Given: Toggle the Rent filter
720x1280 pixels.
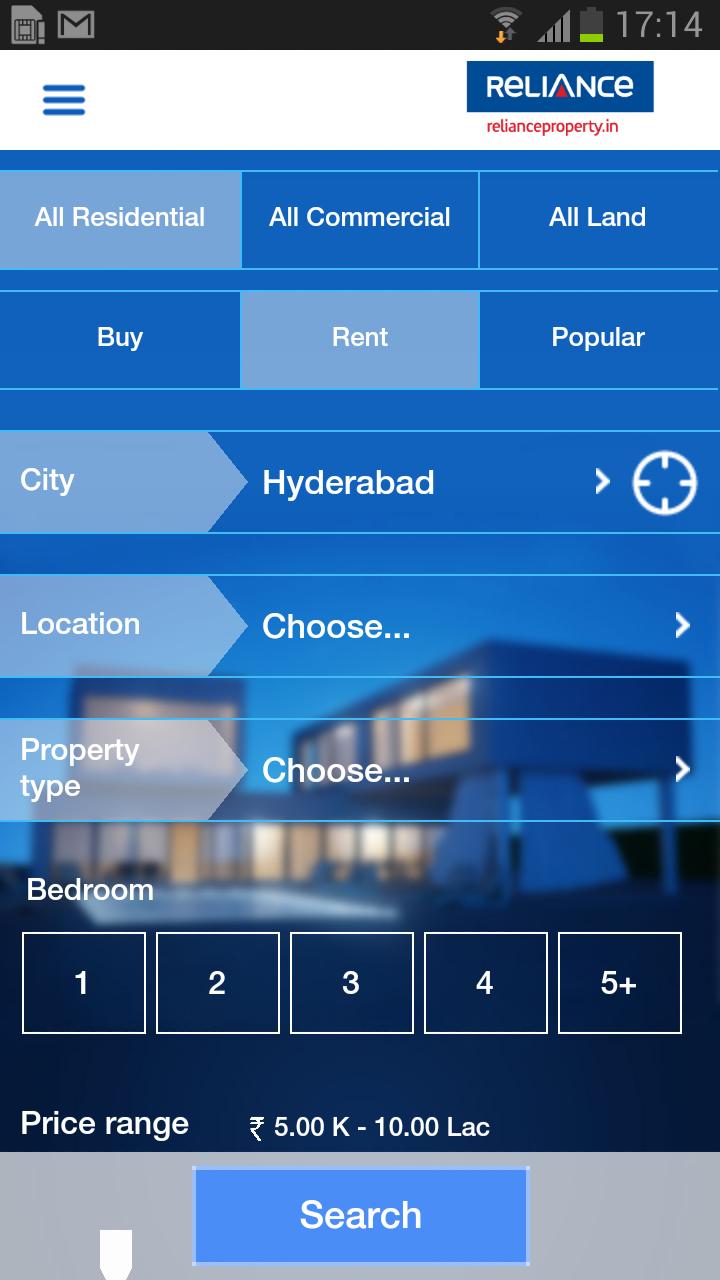Looking at the screenshot, I should 360,338.
